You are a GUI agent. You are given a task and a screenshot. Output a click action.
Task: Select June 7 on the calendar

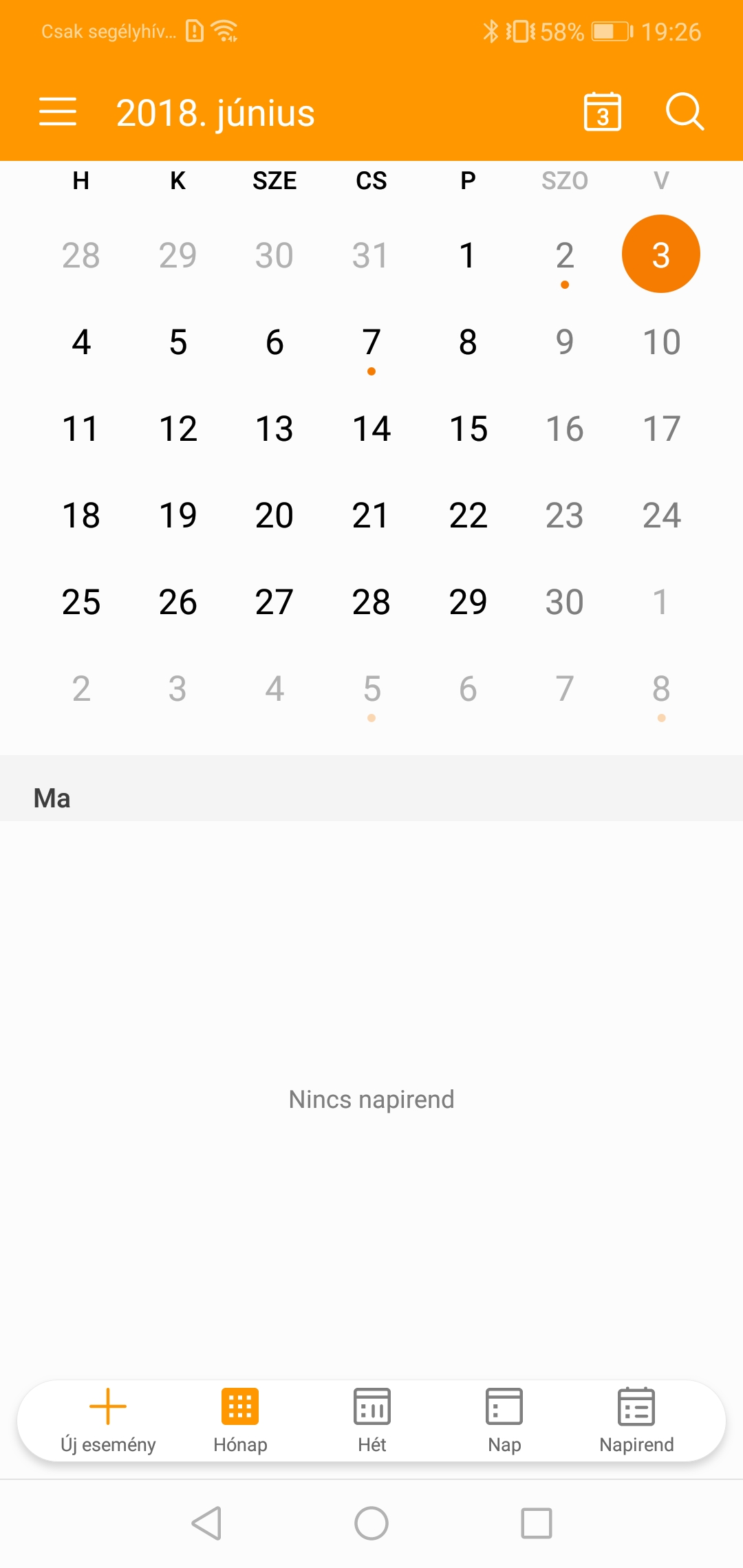pyautogui.click(x=371, y=342)
